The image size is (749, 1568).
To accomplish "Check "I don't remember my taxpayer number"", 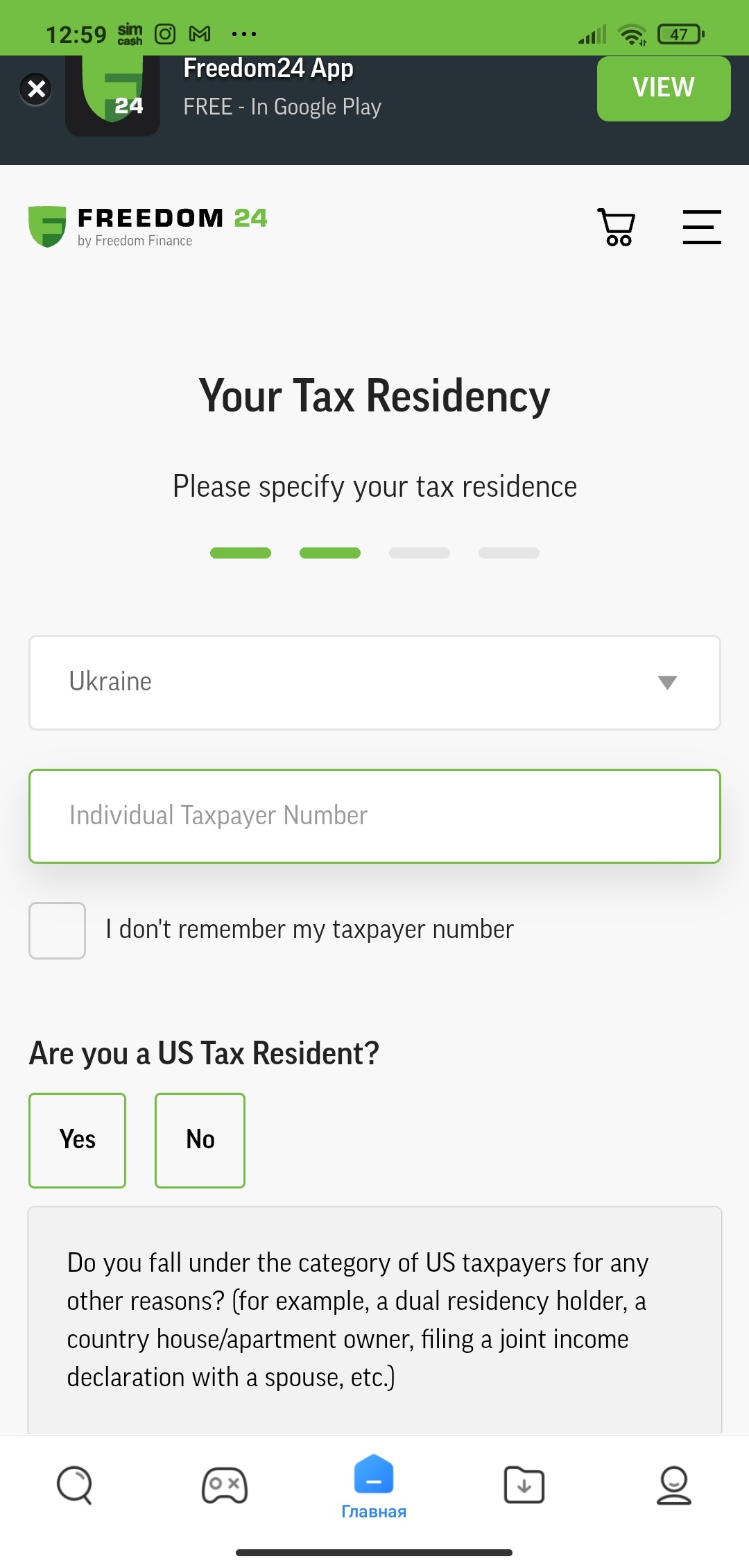I will 57,930.
